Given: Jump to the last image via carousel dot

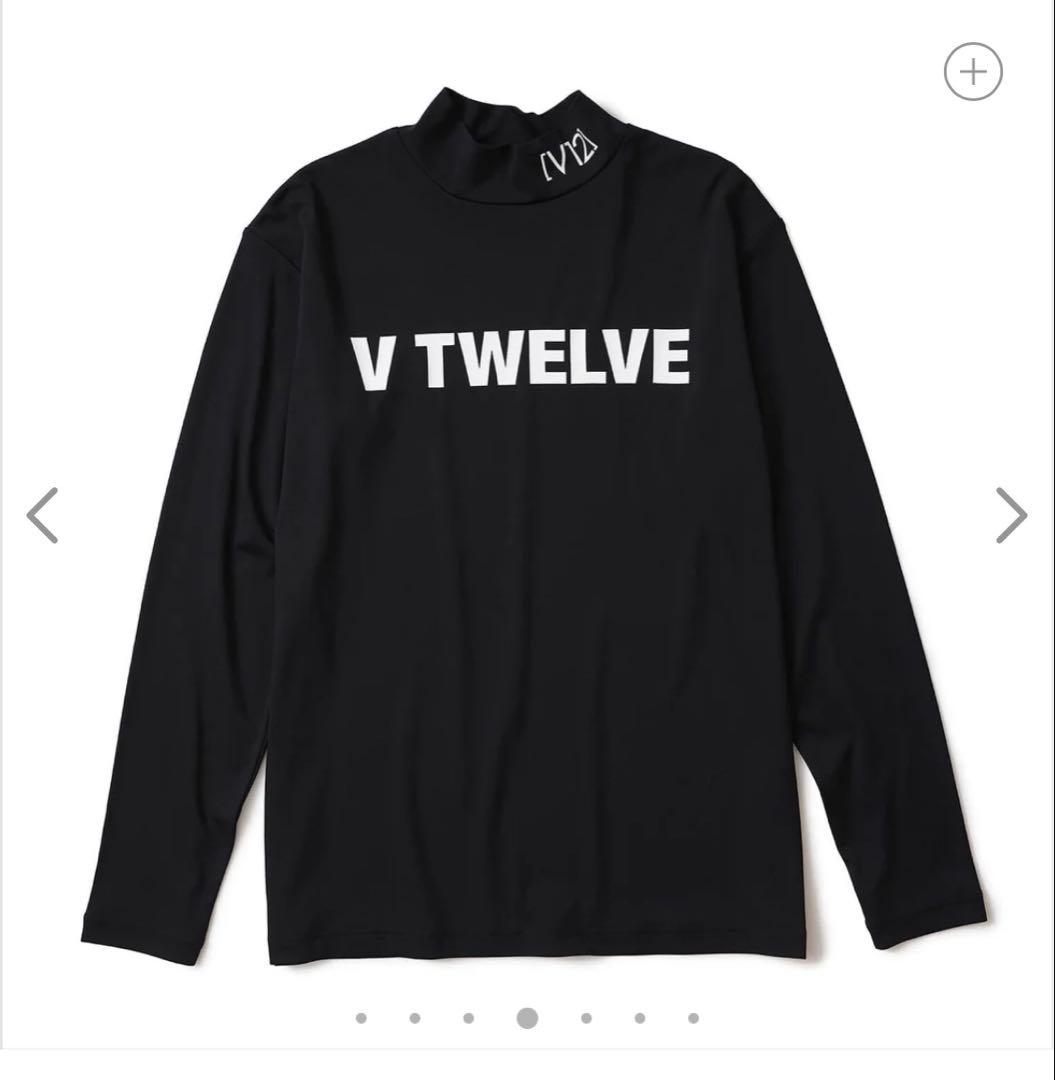Looking at the screenshot, I should [693, 1018].
